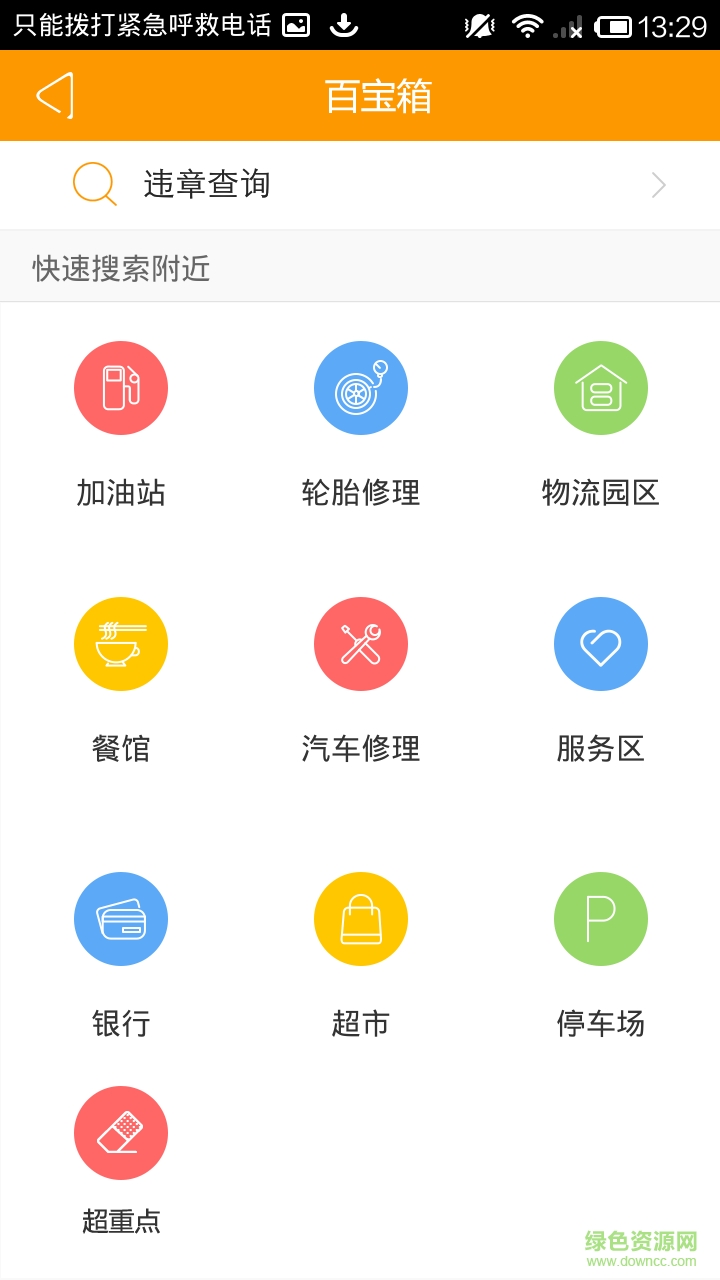Image resolution: width=720 pixels, height=1280 pixels.
Task: Open the 超重点 category
Action: [x=121, y=1133]
